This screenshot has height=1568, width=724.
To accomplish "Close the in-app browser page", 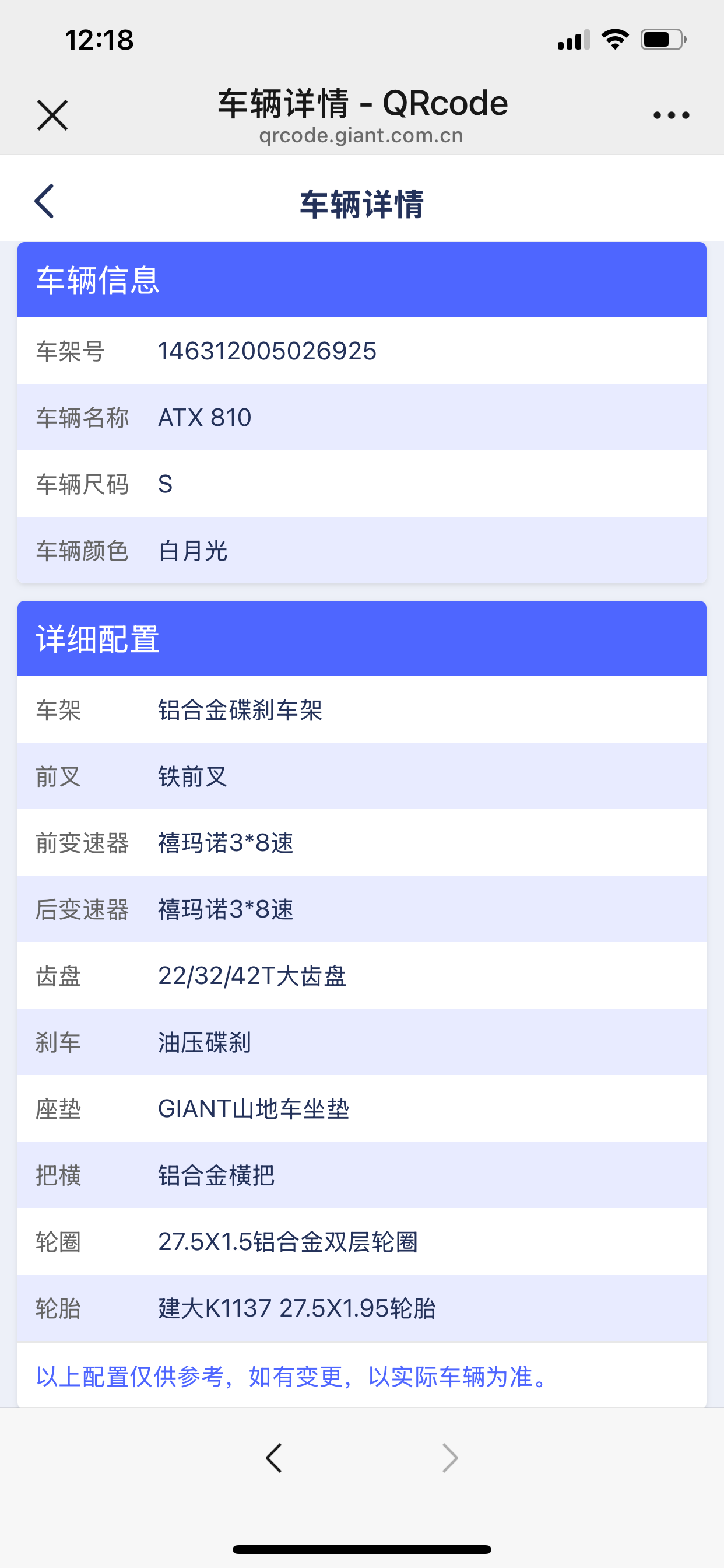I will [52, 115].
